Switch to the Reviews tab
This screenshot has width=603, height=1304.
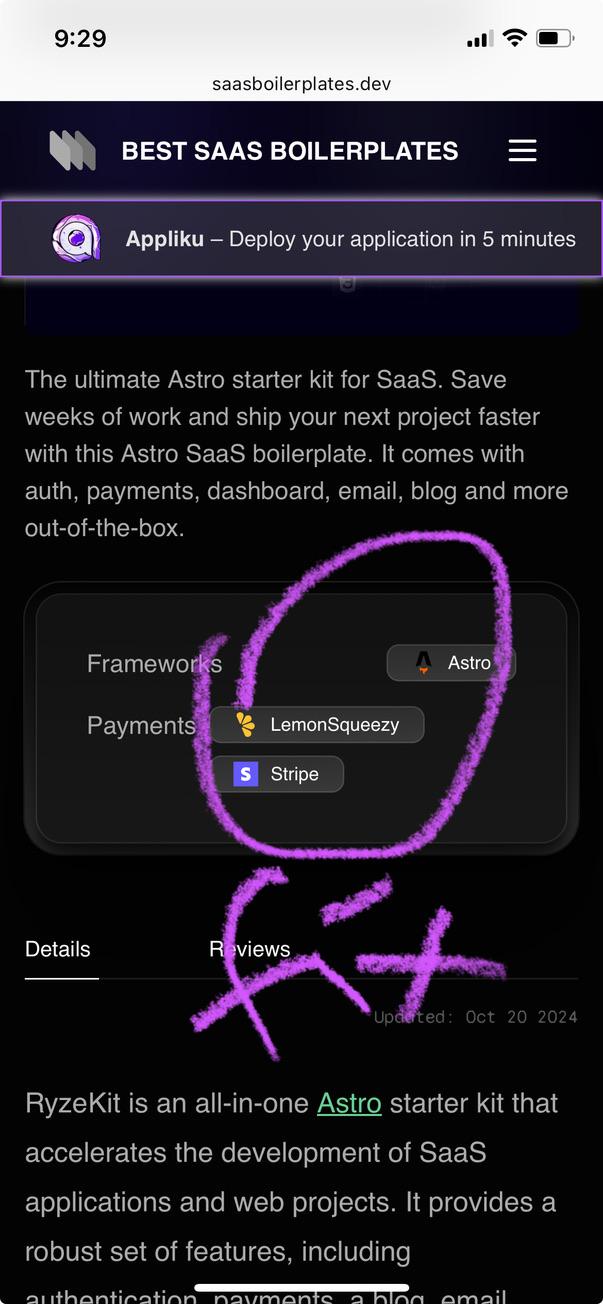pyautogui.click(x=250, y=949)
